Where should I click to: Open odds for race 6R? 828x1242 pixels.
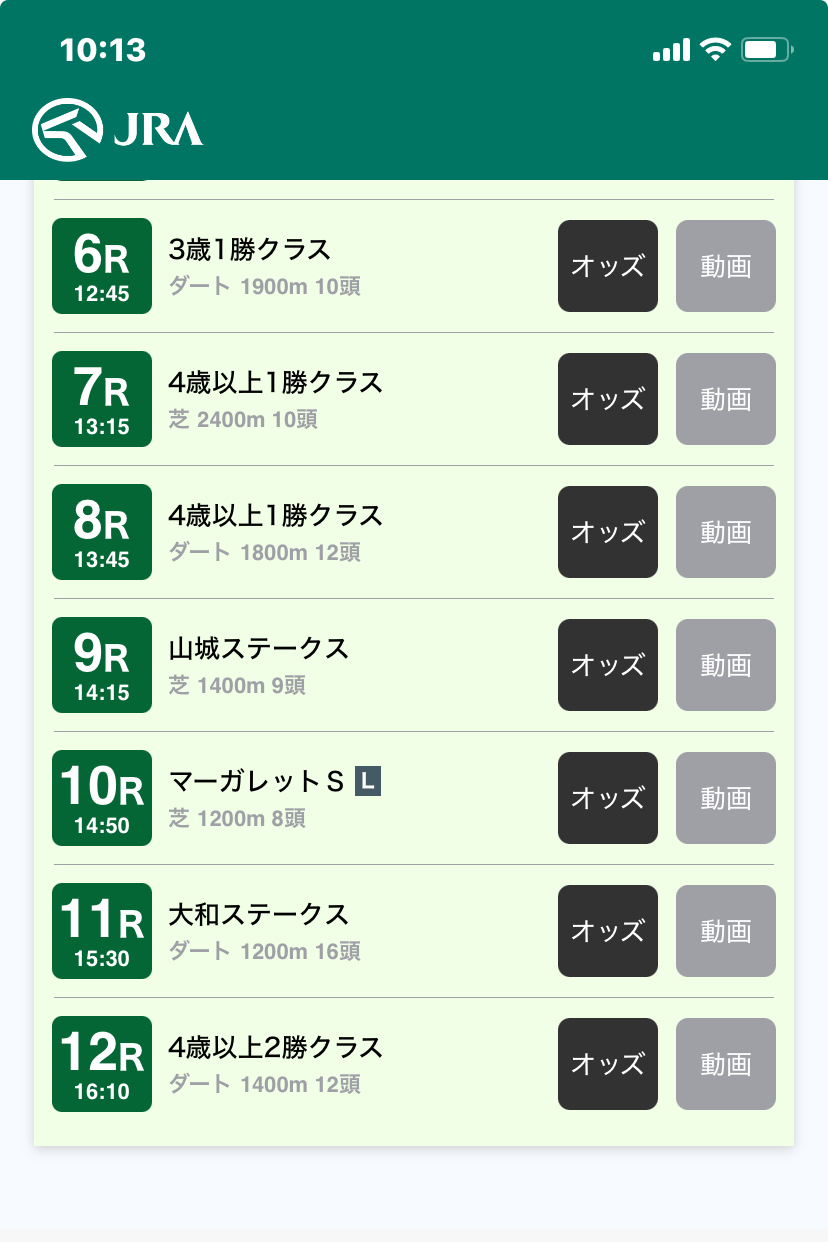click(x=607, y=266)
